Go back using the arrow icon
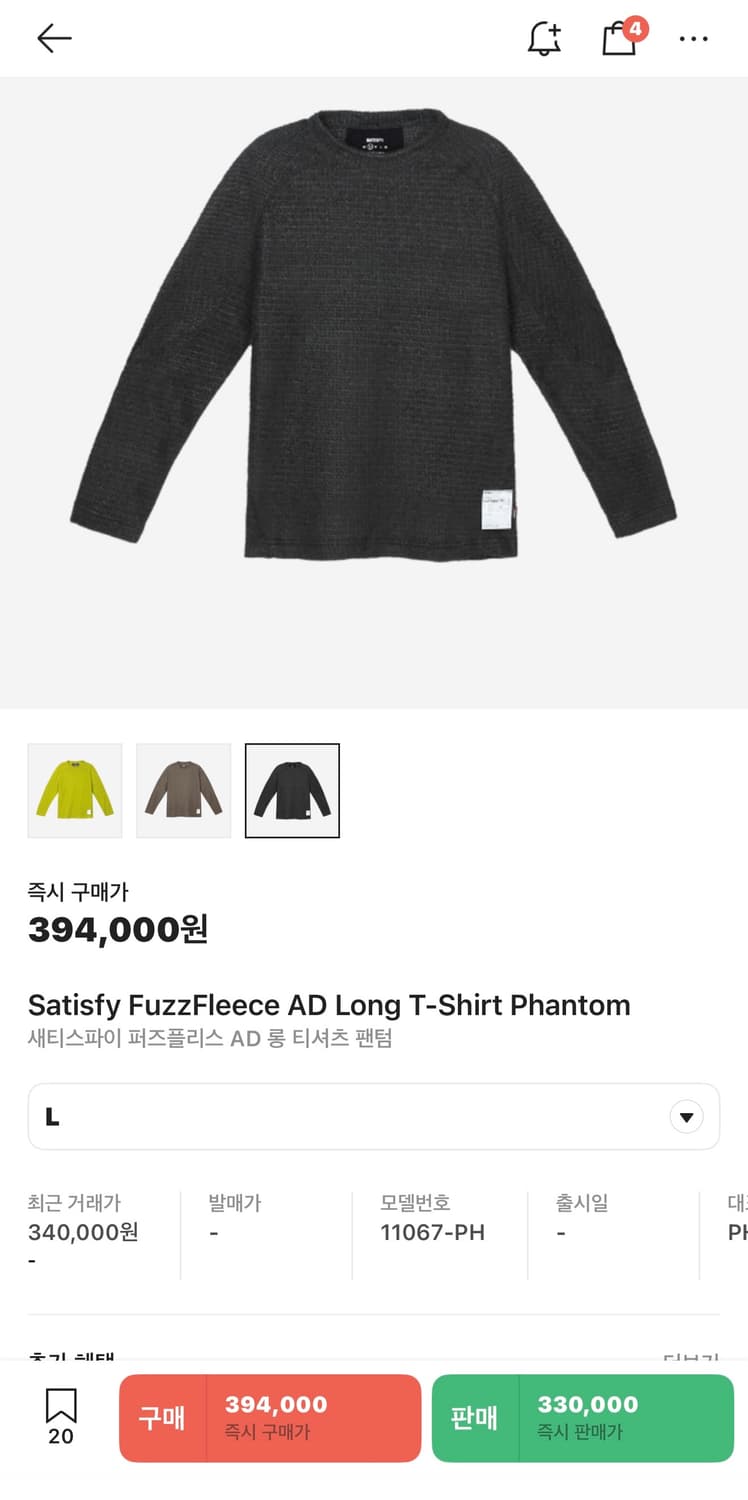Viewport: 748px width, 1500px height. (x=54, y=38)
